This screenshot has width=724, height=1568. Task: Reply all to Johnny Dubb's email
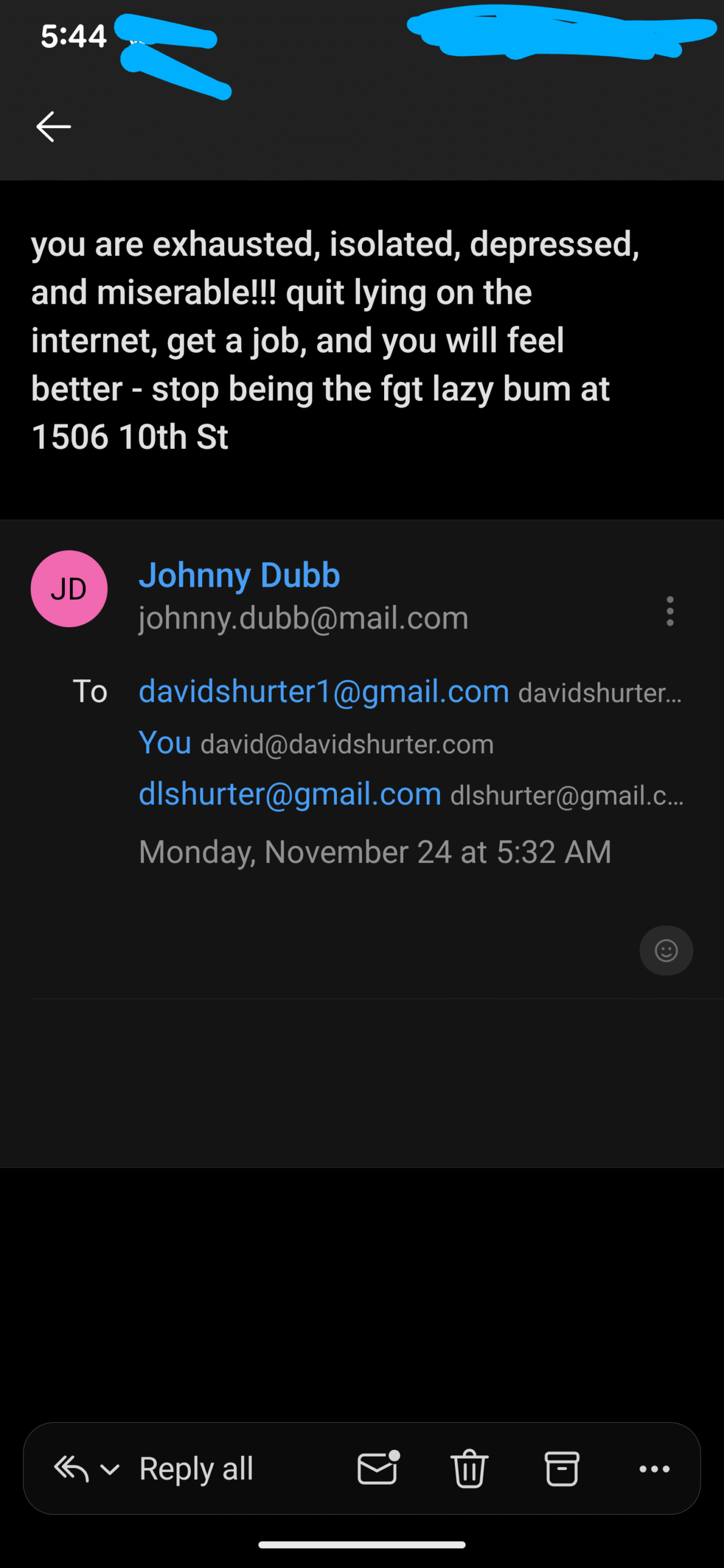(x=196, y=1469)
